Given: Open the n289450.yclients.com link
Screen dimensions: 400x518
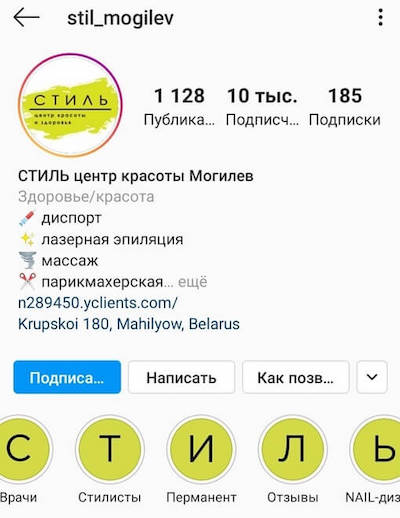Looking at the screenshot, I should pos(98,303).
